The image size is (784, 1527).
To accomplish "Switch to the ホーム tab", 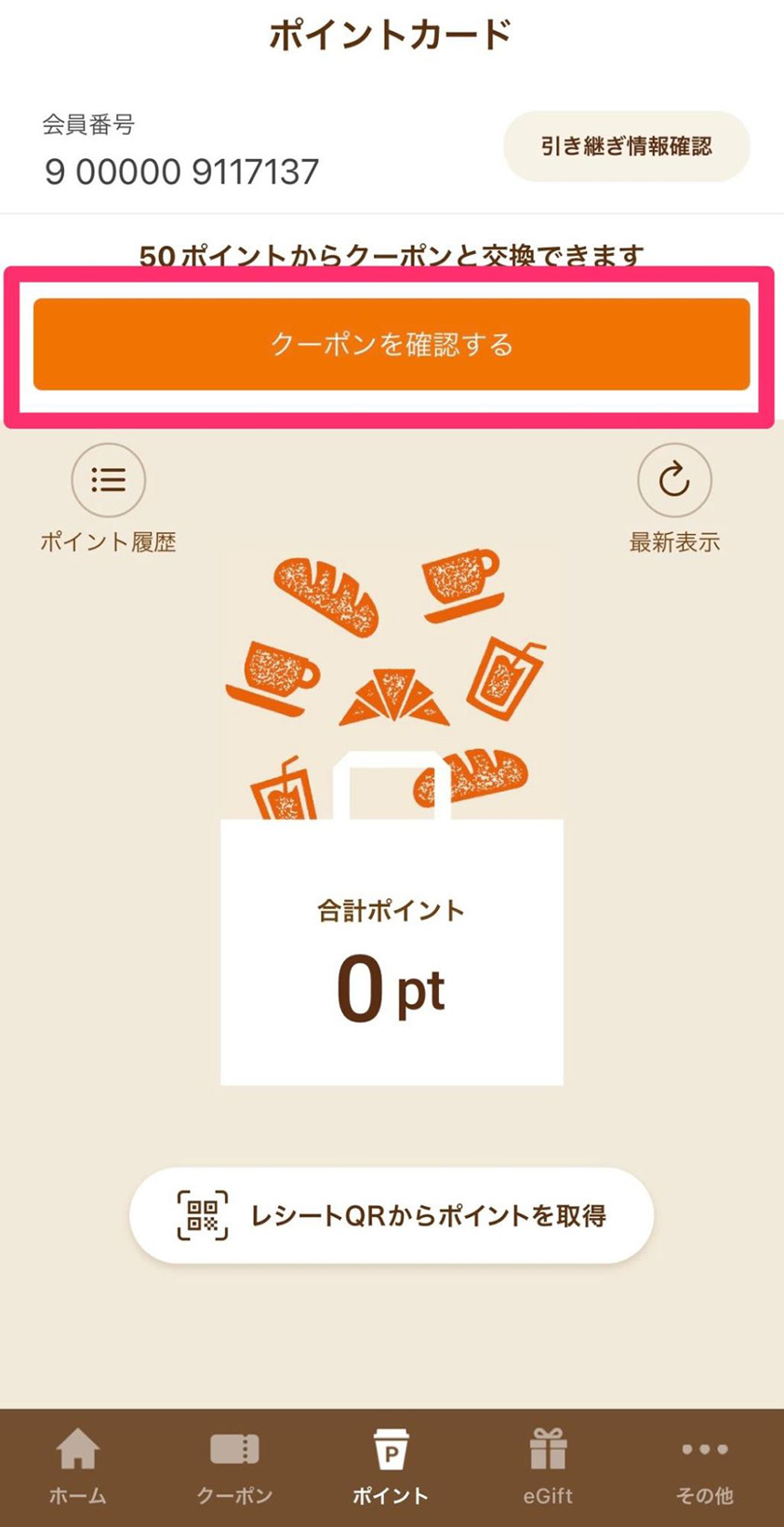I will pyautogui.click(x=78, y=1467).
